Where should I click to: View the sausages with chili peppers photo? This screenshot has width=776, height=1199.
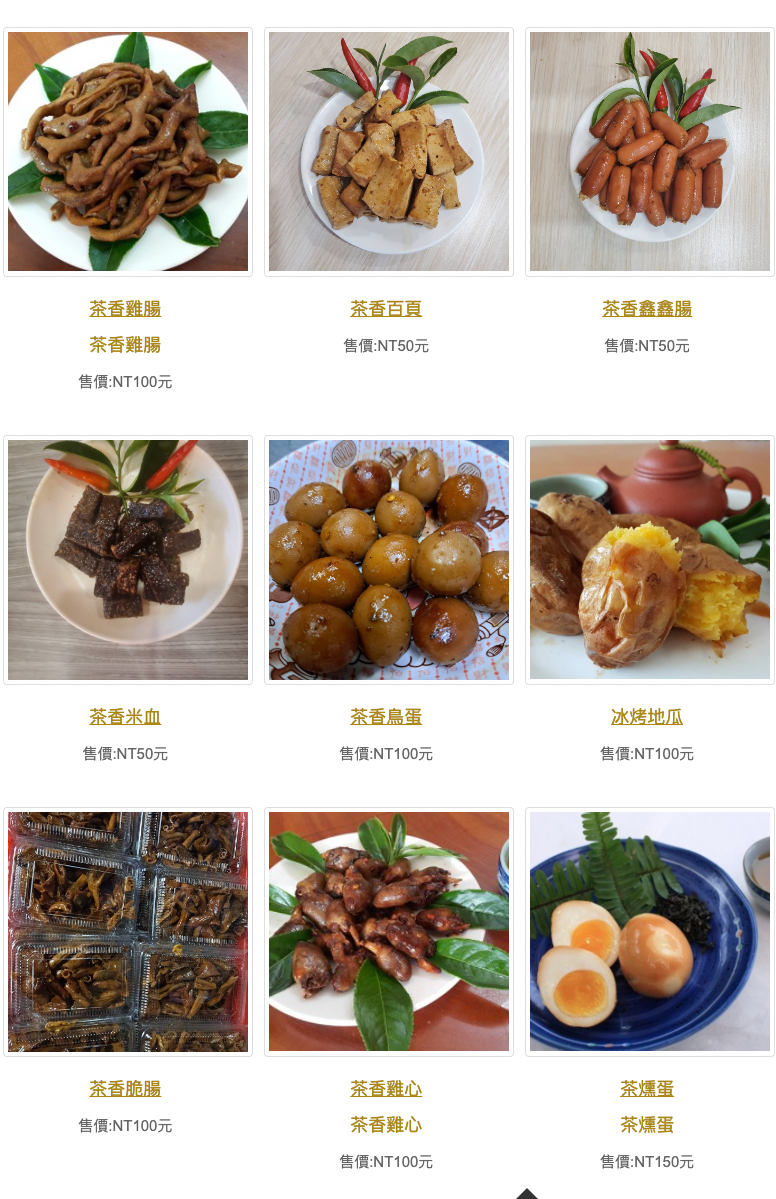tap(649, 151)
